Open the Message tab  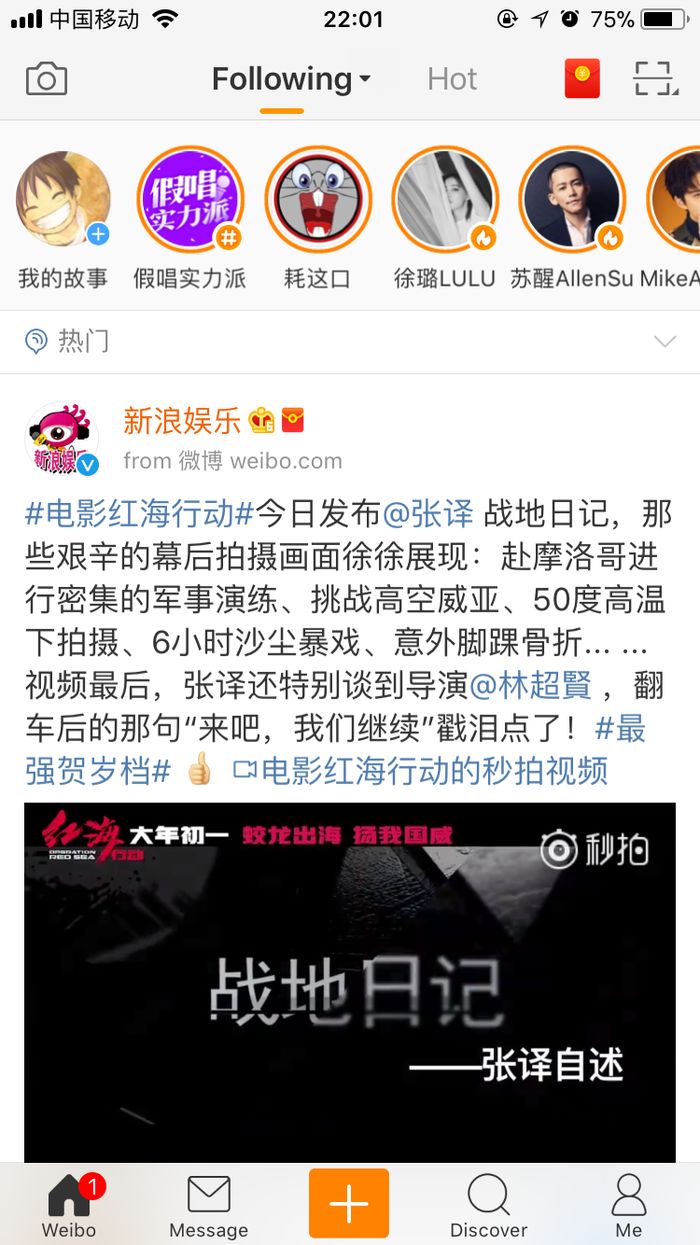point(208,1205)
